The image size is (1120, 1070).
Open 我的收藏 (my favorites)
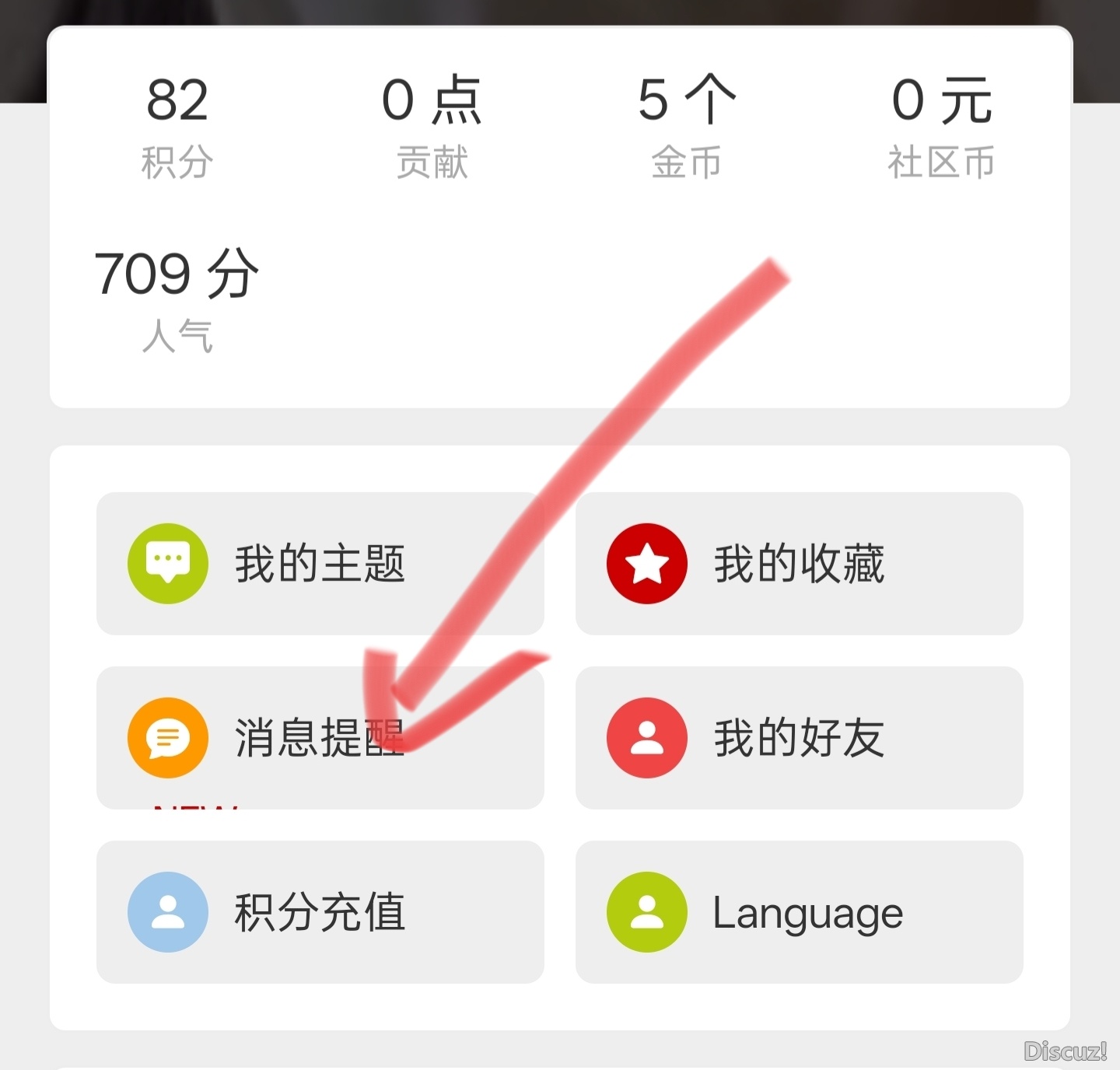799,564
